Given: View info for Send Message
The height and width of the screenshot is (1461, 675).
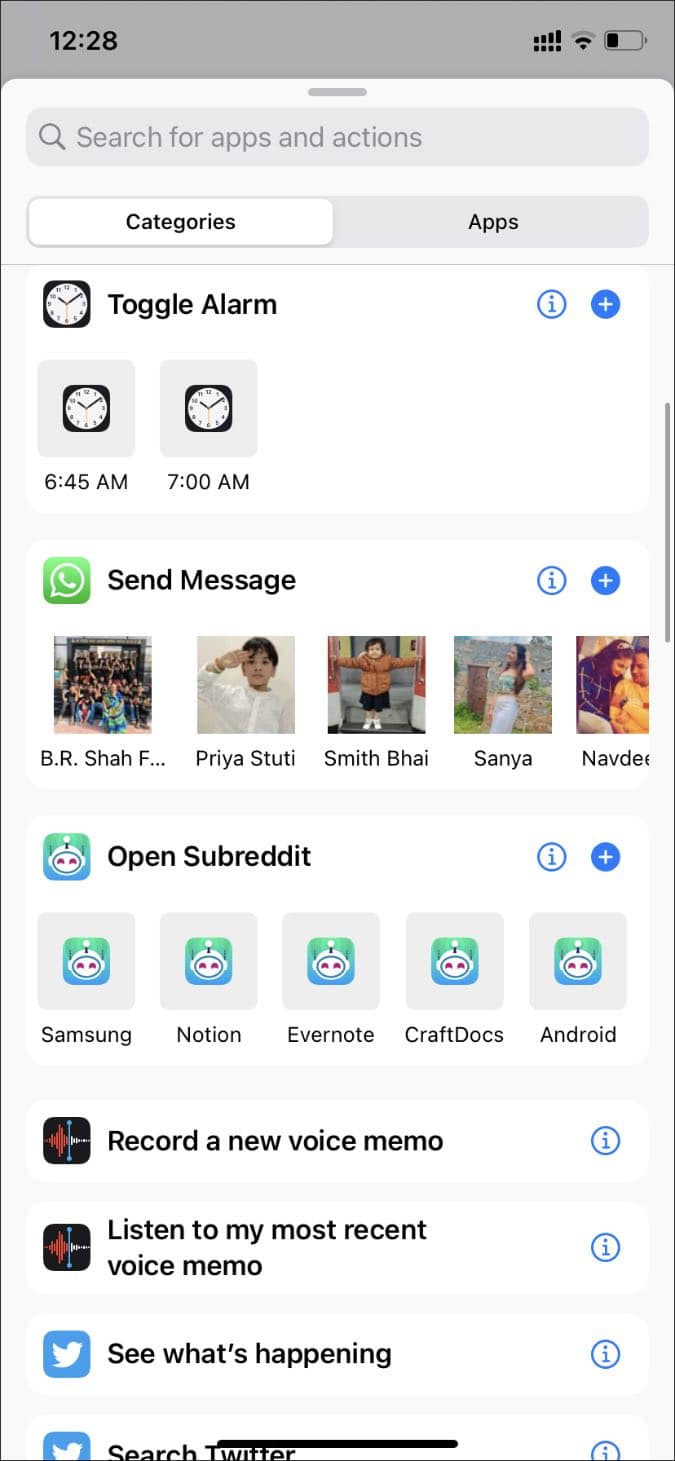Looking at the screenshot, I should pyautogui.click(x=552, y=580).
